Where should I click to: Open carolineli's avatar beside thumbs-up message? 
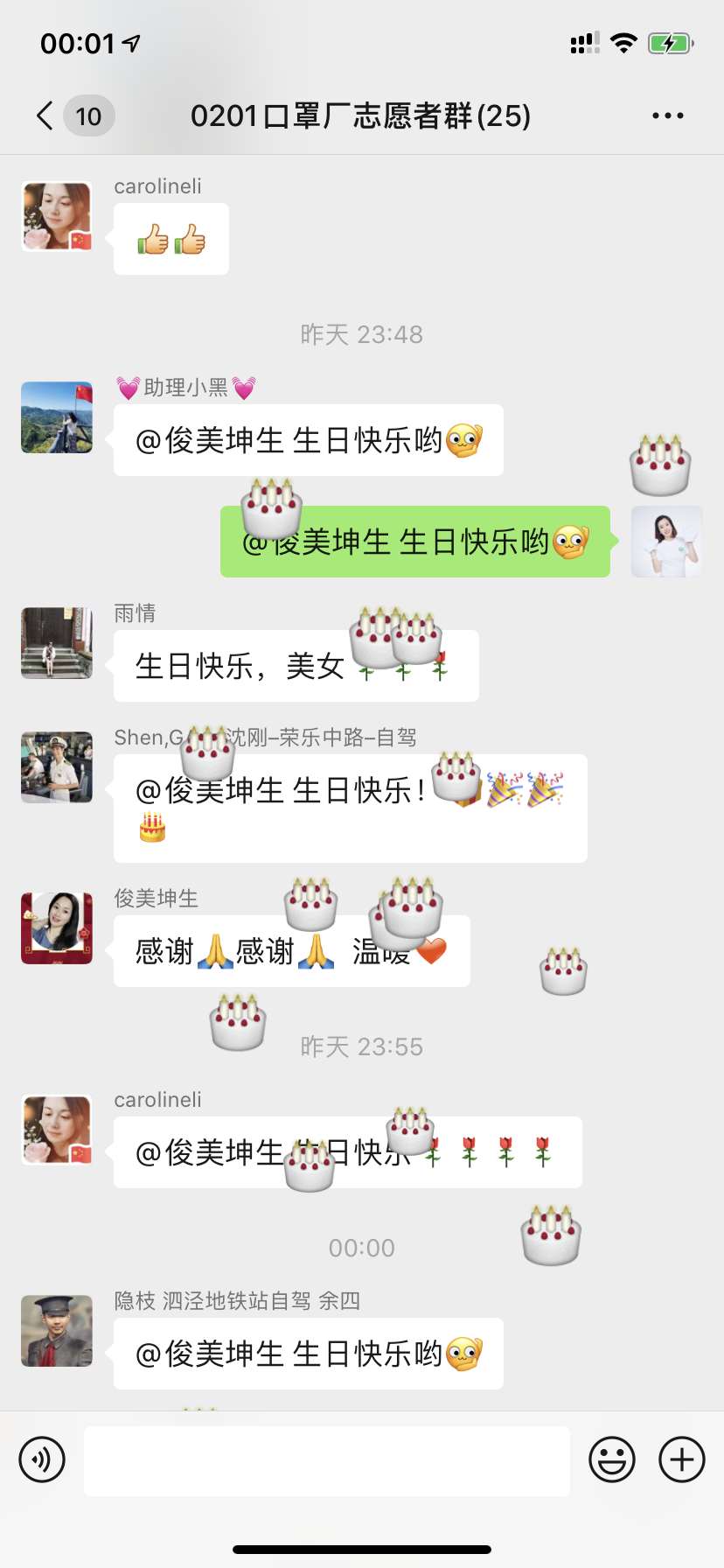tap(57, 216)
